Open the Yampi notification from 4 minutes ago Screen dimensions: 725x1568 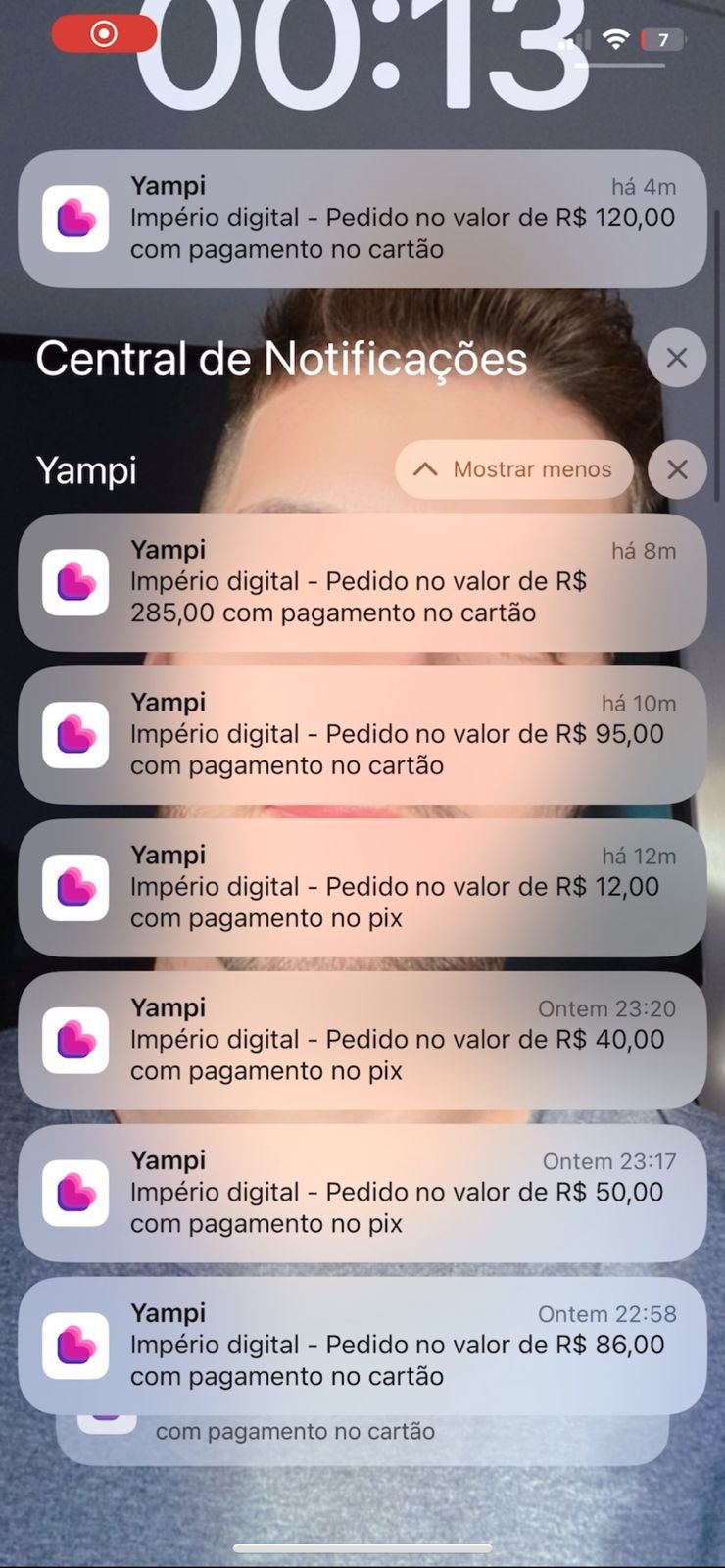362,218
